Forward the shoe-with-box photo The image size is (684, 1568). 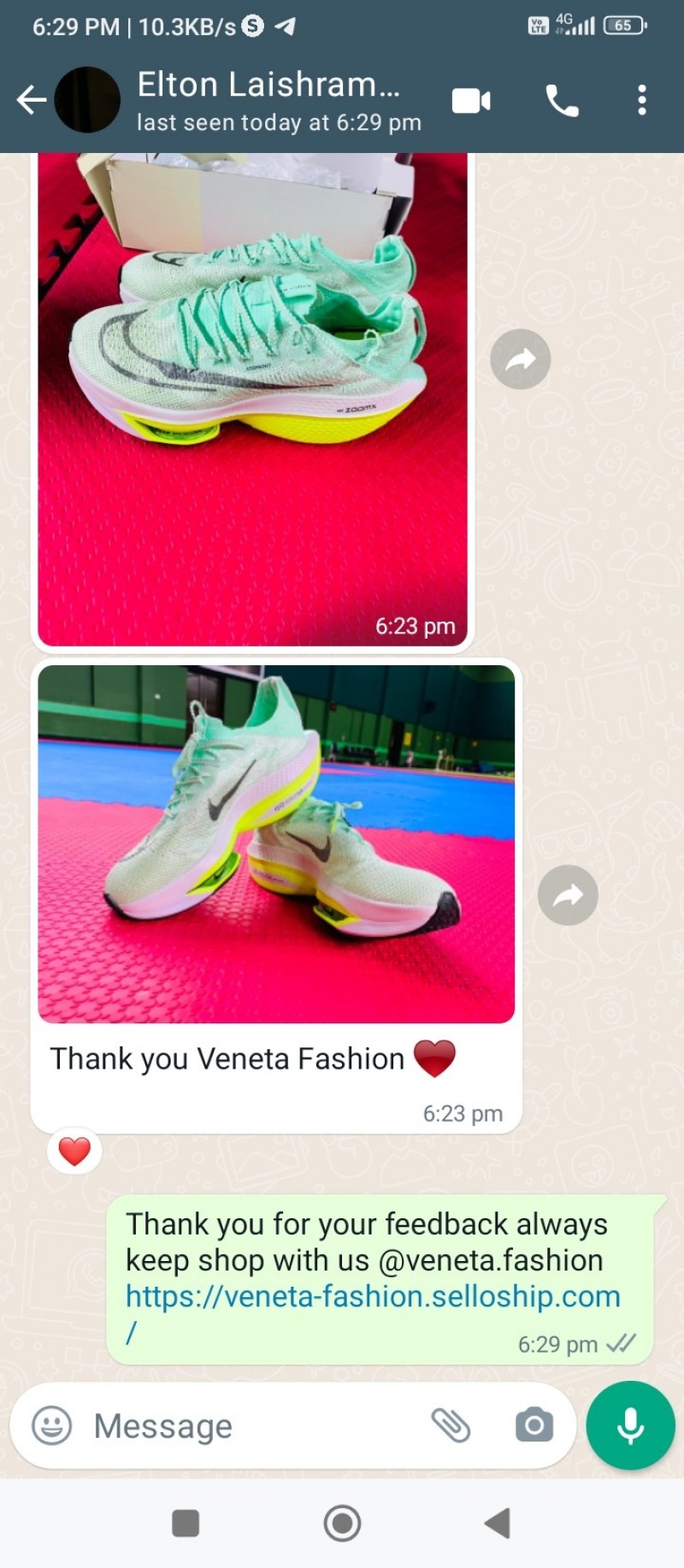(520, 359)
